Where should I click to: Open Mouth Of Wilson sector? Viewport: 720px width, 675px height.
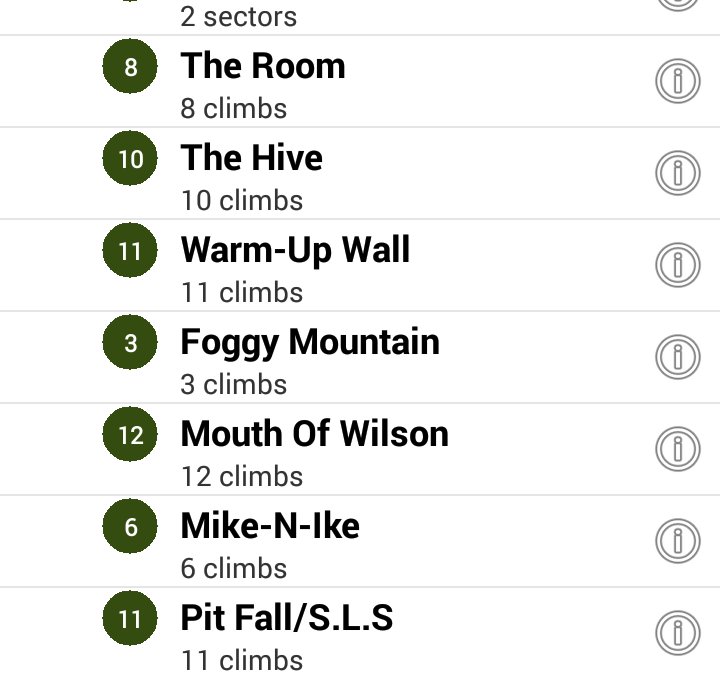tap(315, 450)
